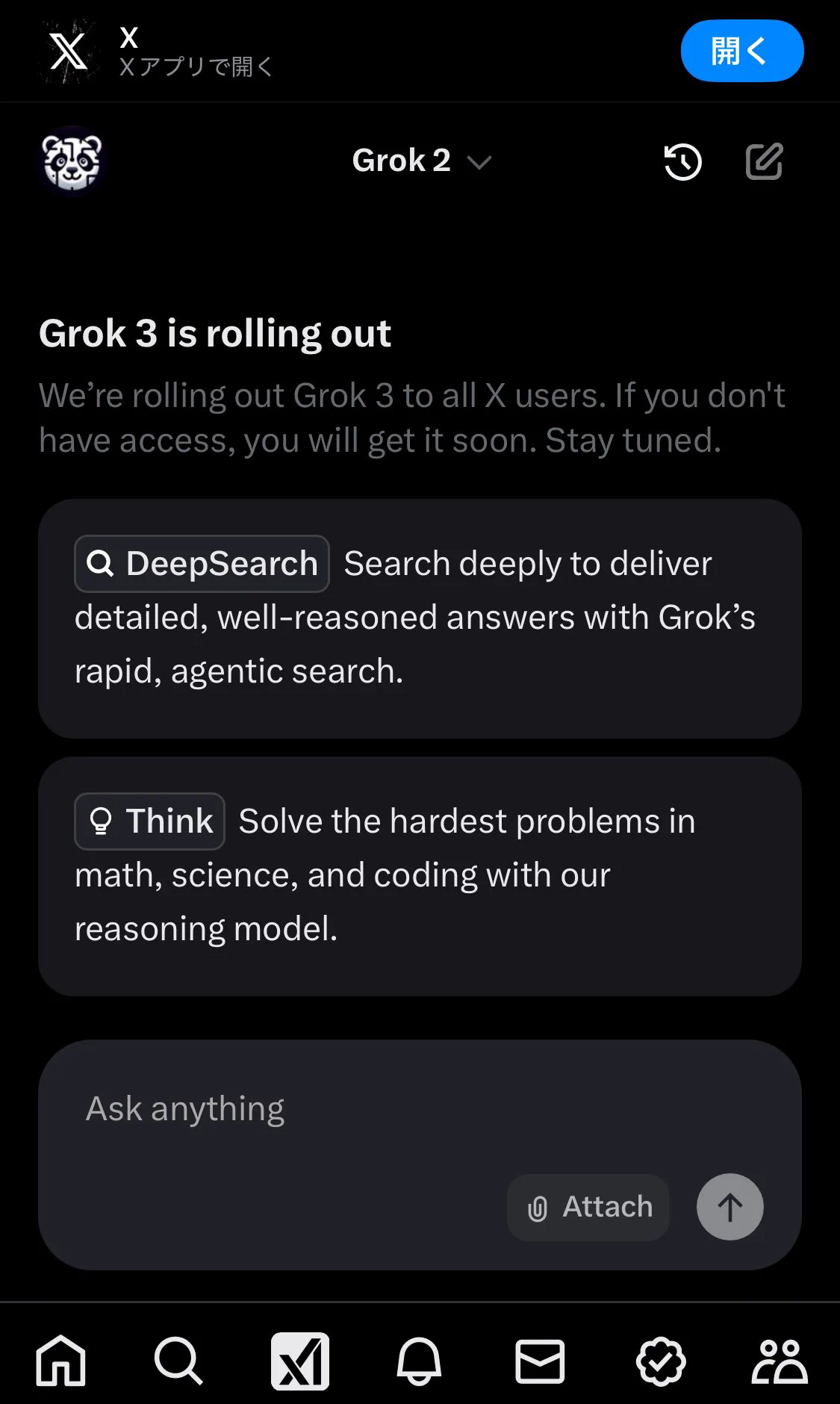Open Grok chat history
This screenshot has width=840, height=1404.
click(x=682, y=161)
